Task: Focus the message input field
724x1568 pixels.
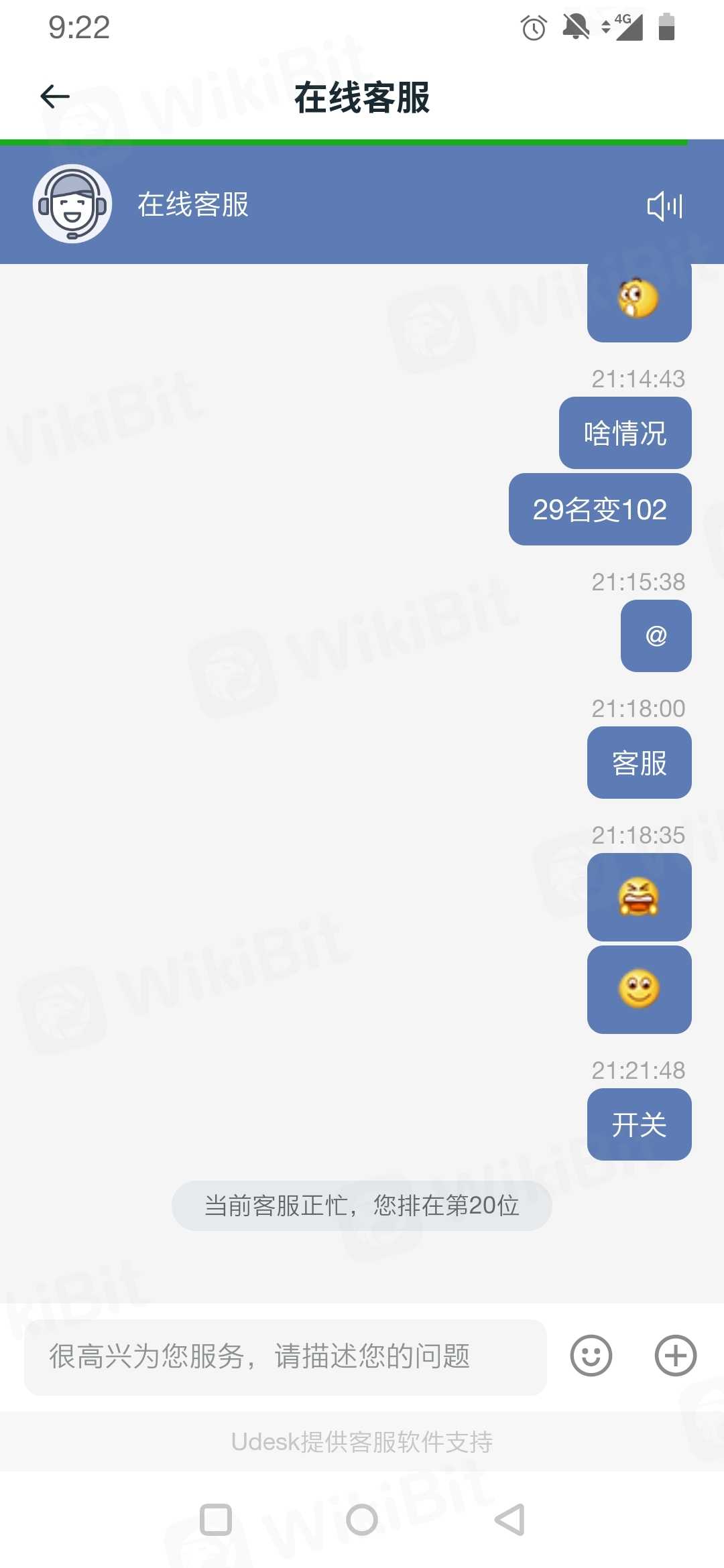Action: 285,1357
